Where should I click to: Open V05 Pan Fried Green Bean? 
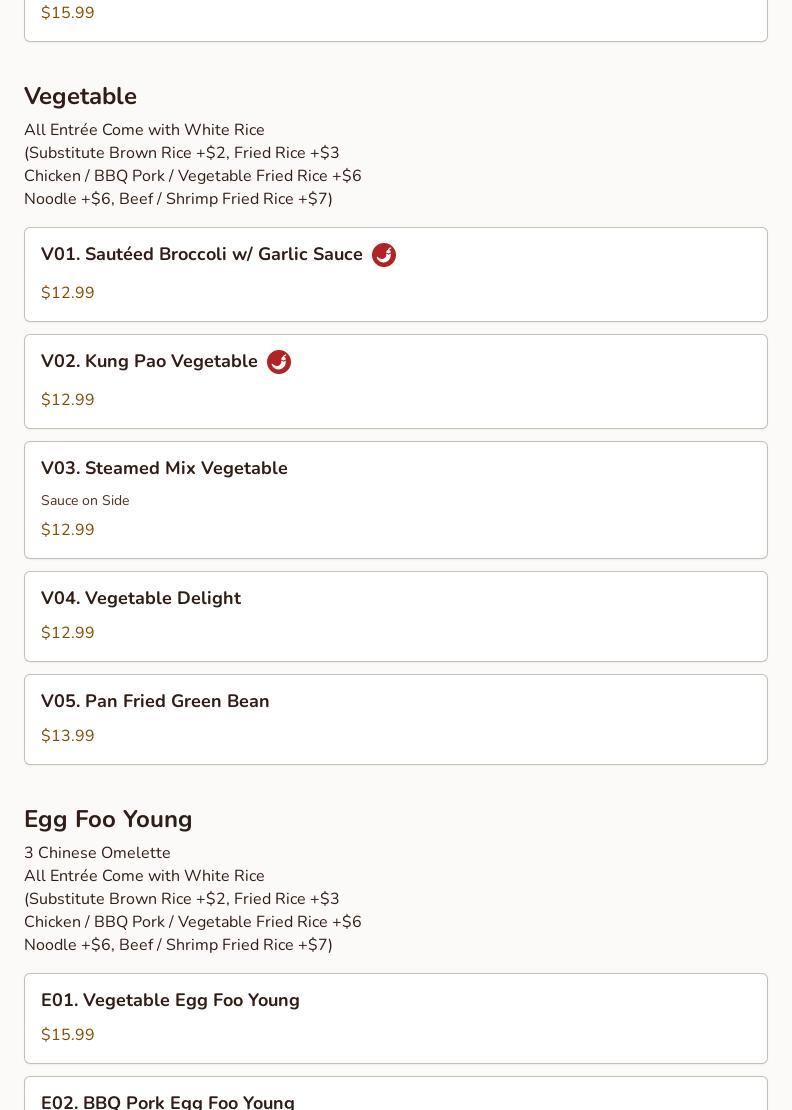click(x=395, y=719)
